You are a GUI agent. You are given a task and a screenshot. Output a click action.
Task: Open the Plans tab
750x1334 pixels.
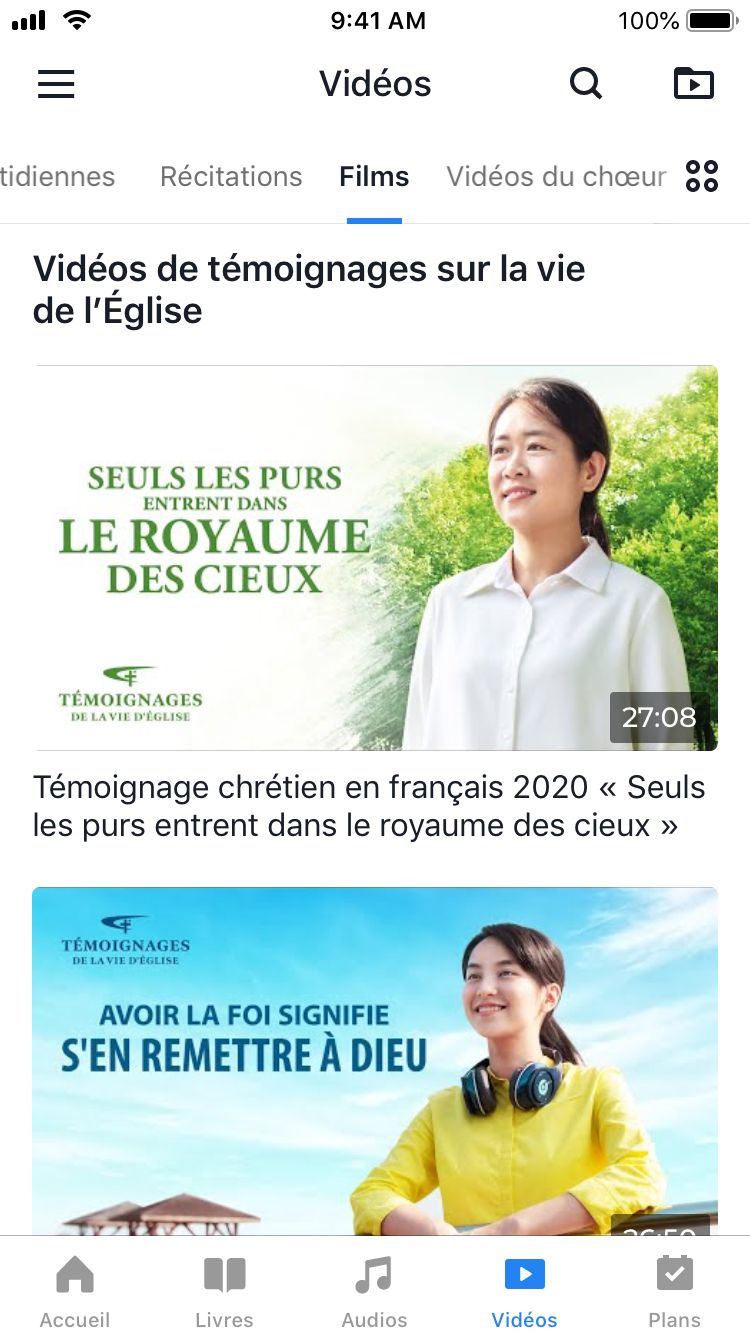[x=674, y=1290]
